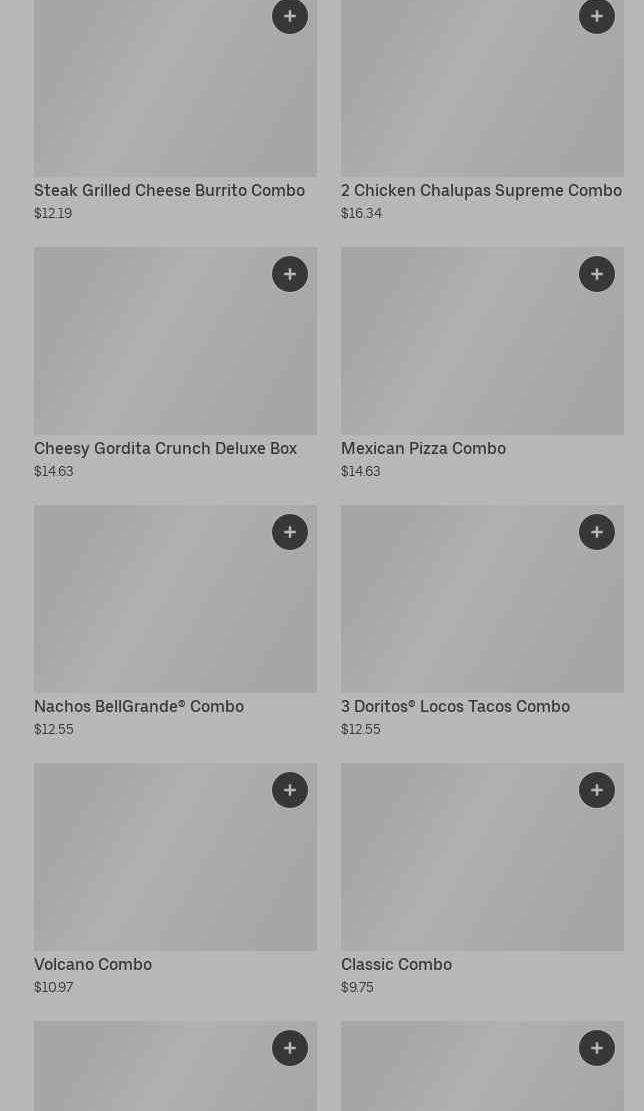The height and width of the screenshot is (1111, 644).
Task: Add Mexican Pizza Combo to cart
Action: [597, 274]
